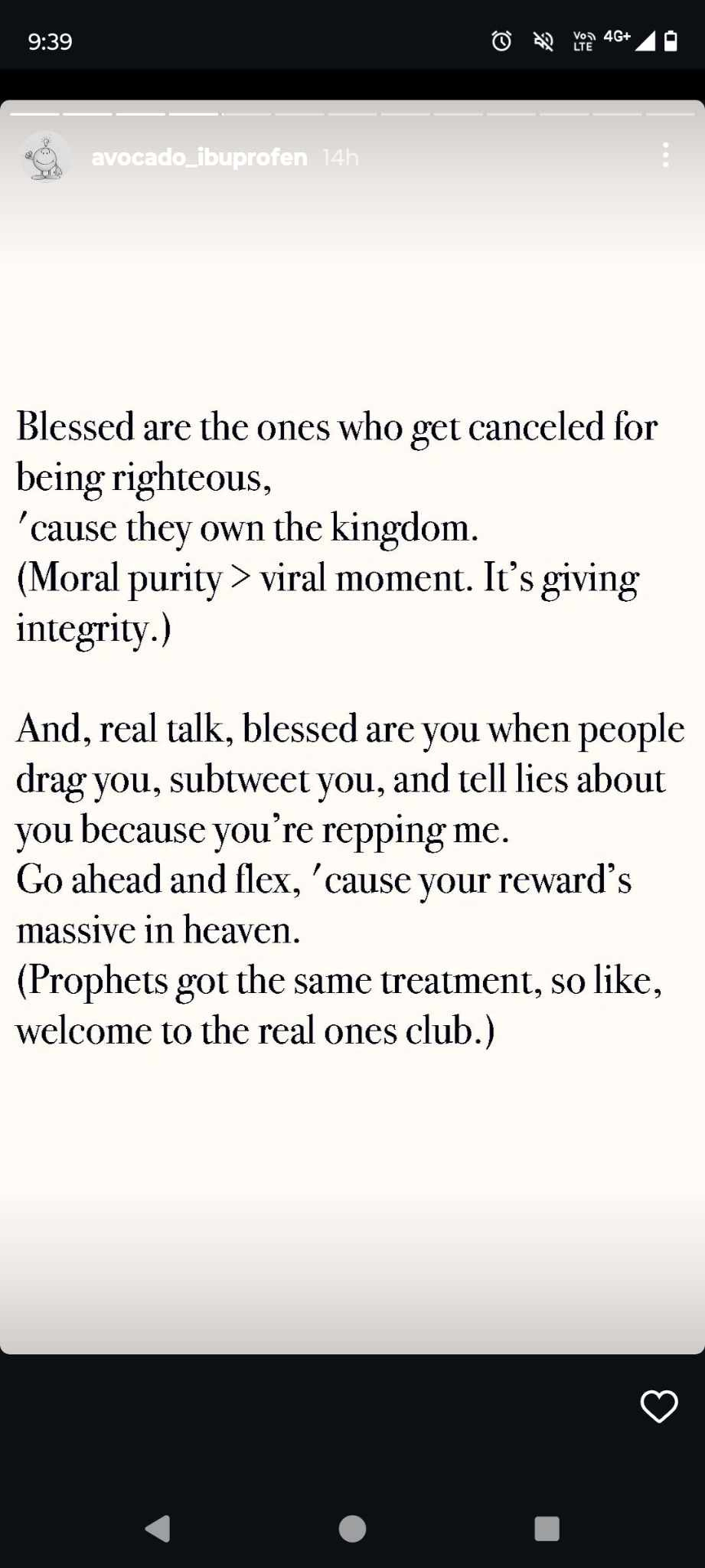Go back with the system back button
This screenshot has height=1568, width=705.
pyautogui.click(x=158, y=1529)
